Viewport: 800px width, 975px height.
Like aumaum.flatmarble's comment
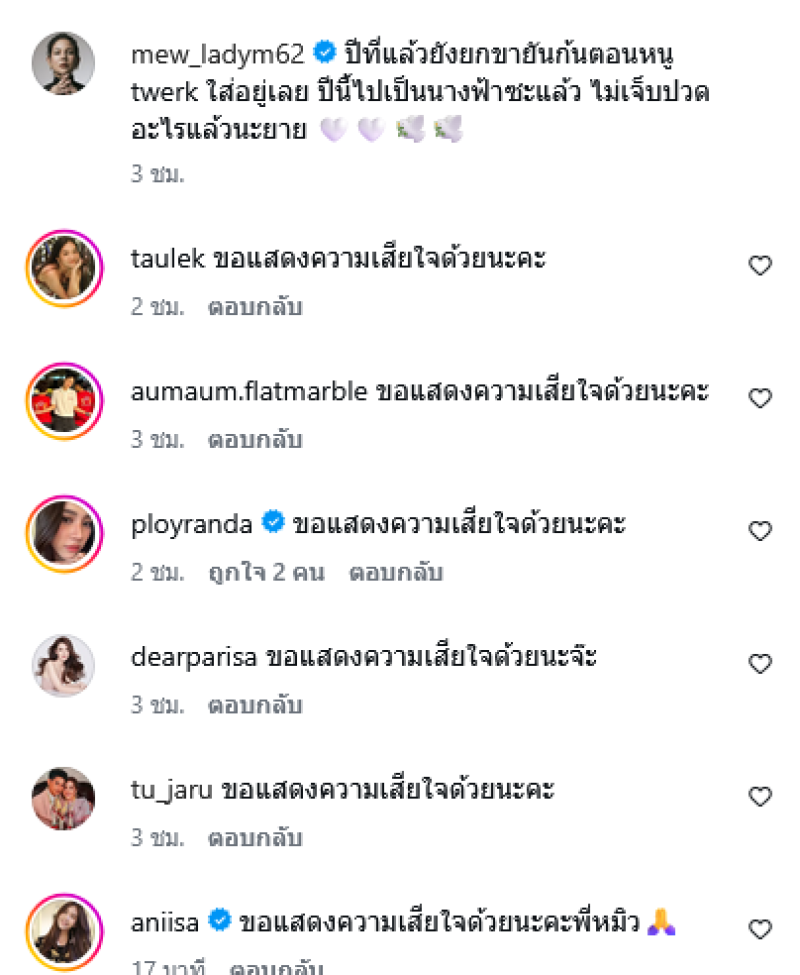[x=760, y=398]
